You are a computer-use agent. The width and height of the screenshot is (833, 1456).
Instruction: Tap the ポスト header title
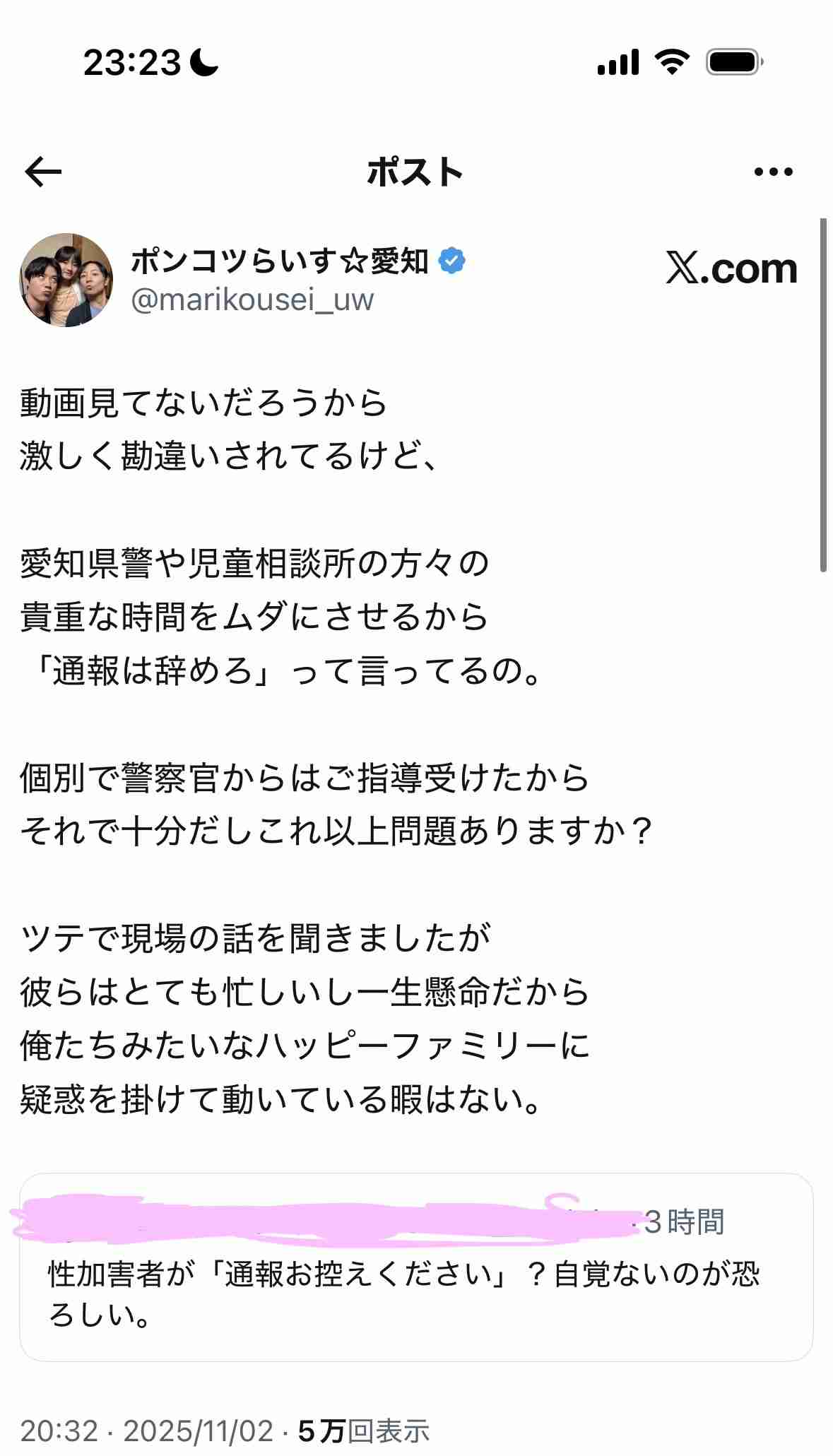click(x=416, y=172)
